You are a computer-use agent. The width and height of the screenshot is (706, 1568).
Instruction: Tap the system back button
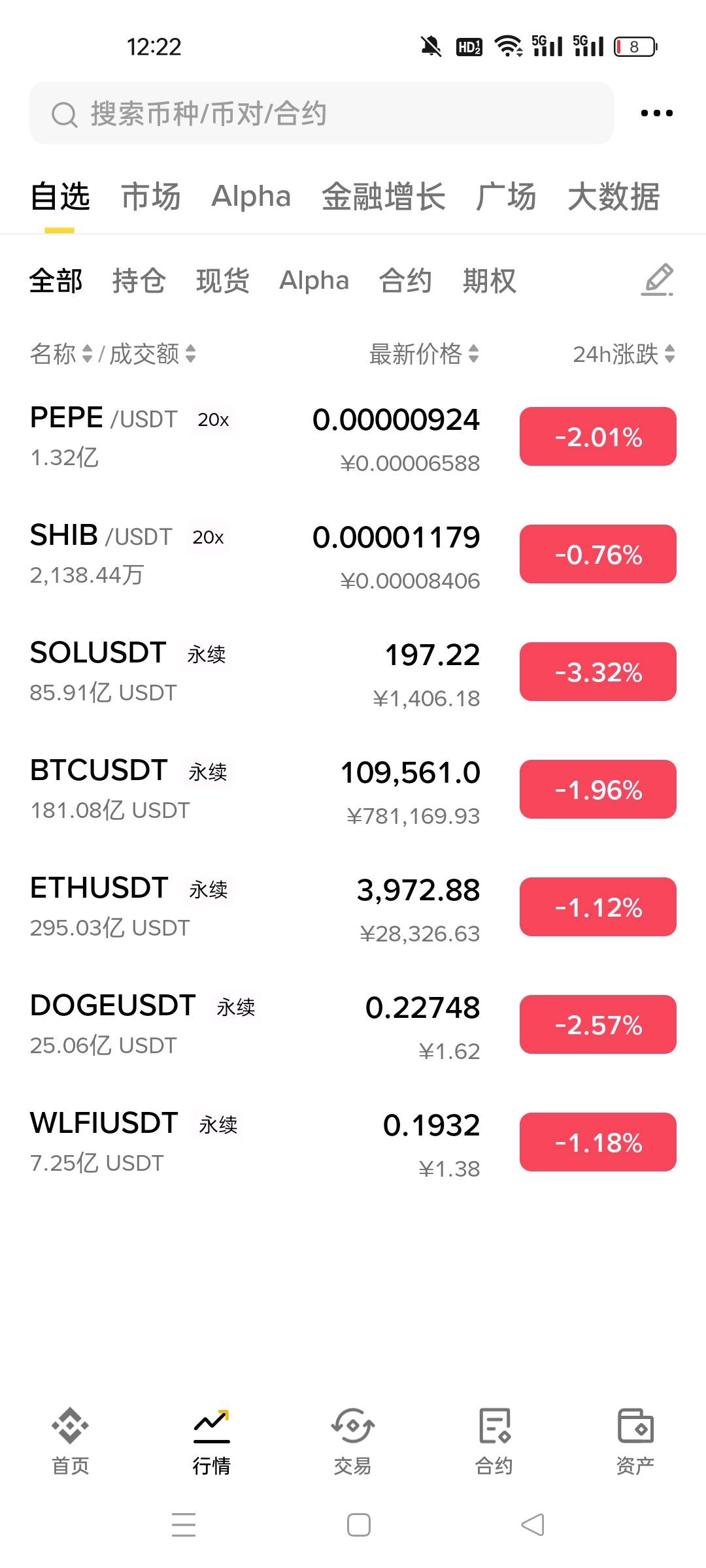(x=533, y=1525)
